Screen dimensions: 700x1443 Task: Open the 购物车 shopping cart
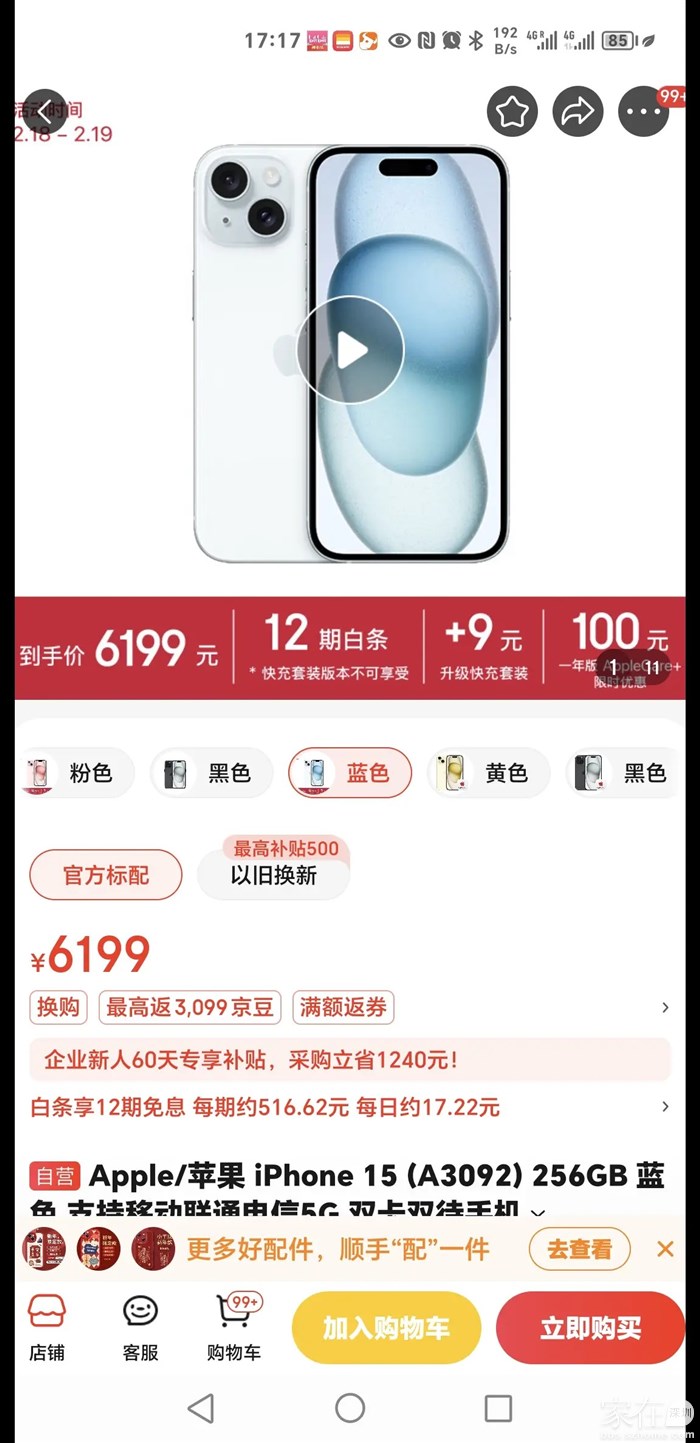coord(234,1328)
